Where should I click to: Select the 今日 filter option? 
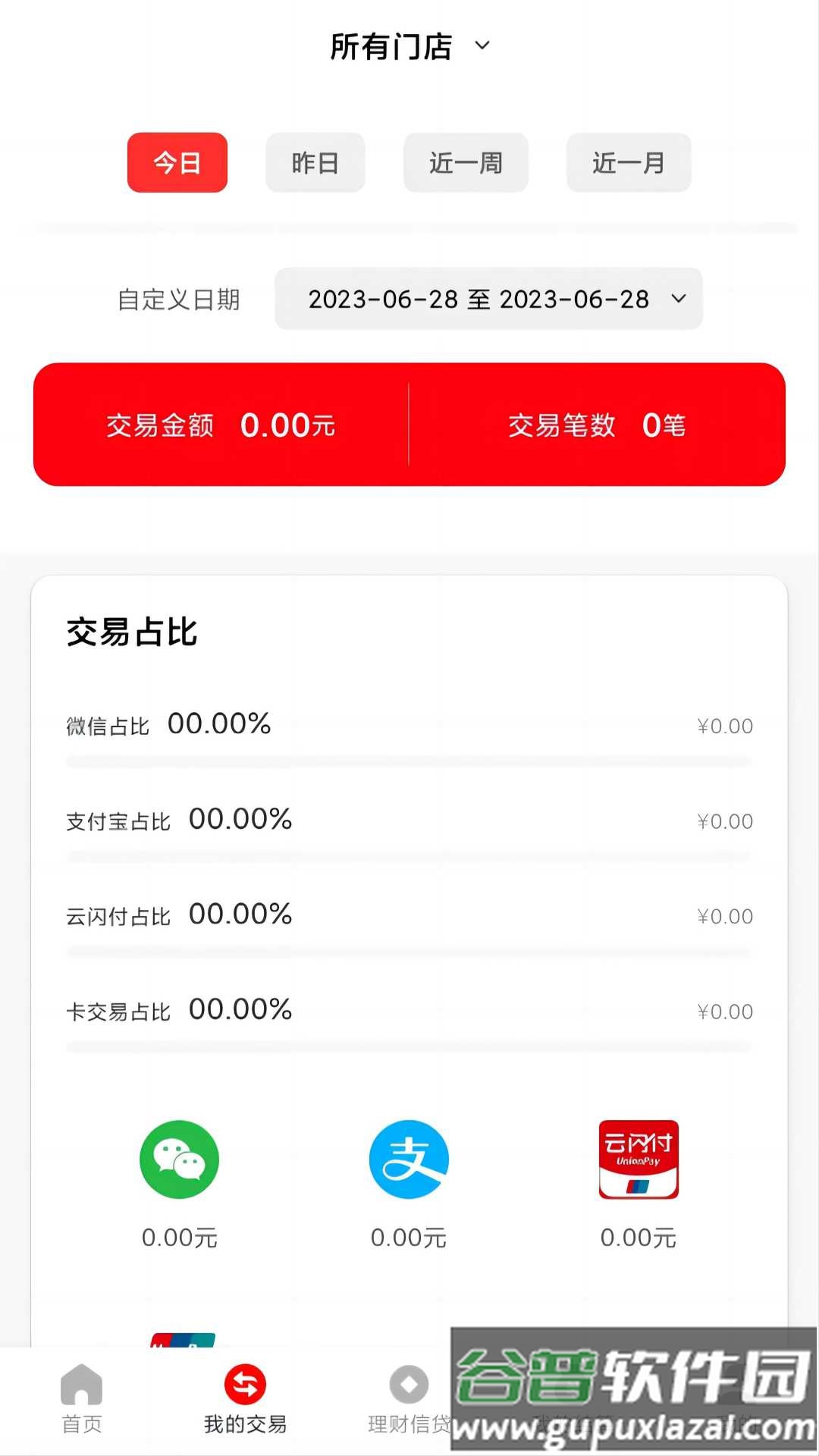tap(177, 163)
